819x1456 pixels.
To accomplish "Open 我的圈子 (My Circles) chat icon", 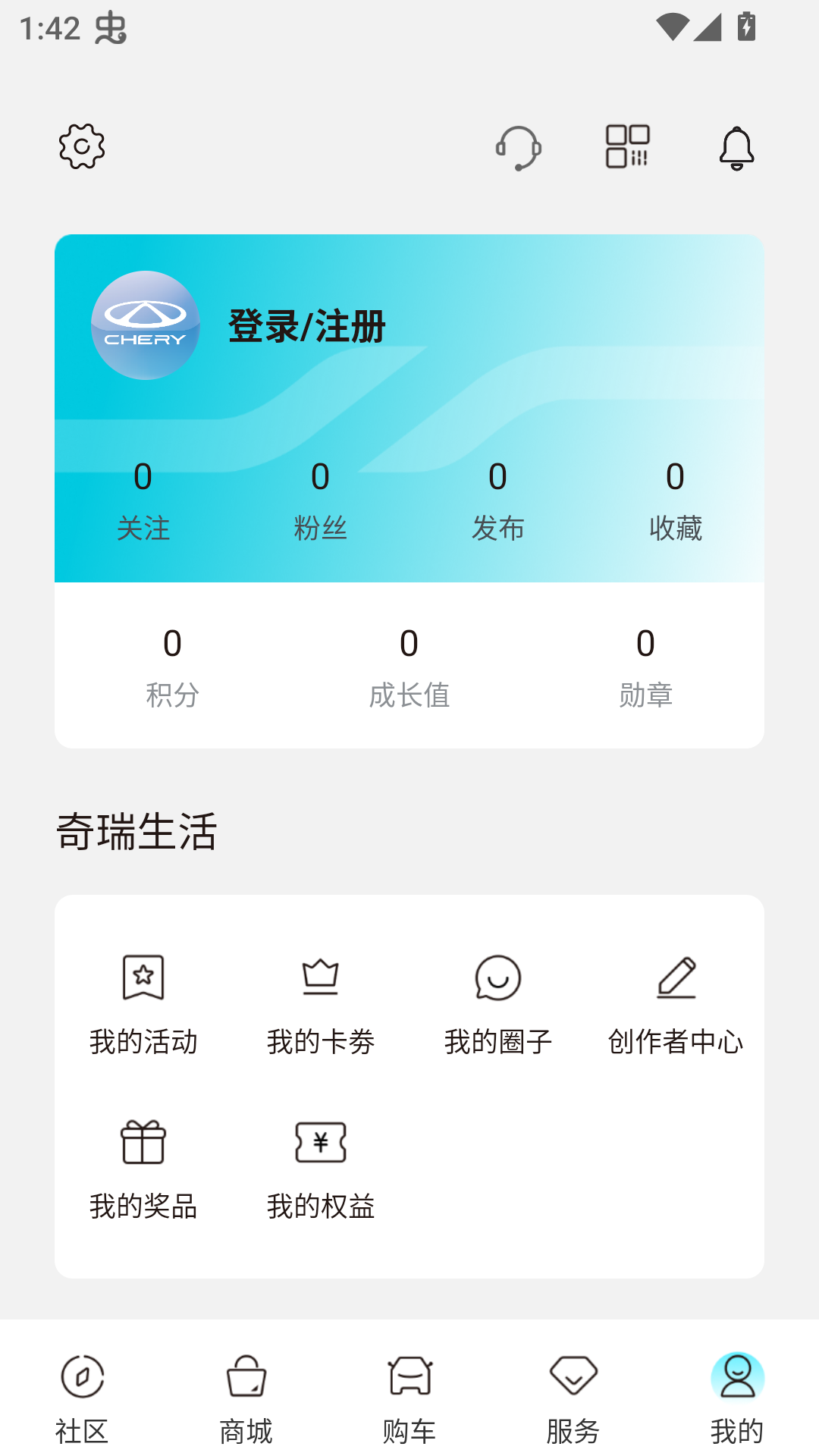I will [x=499, y=978].
